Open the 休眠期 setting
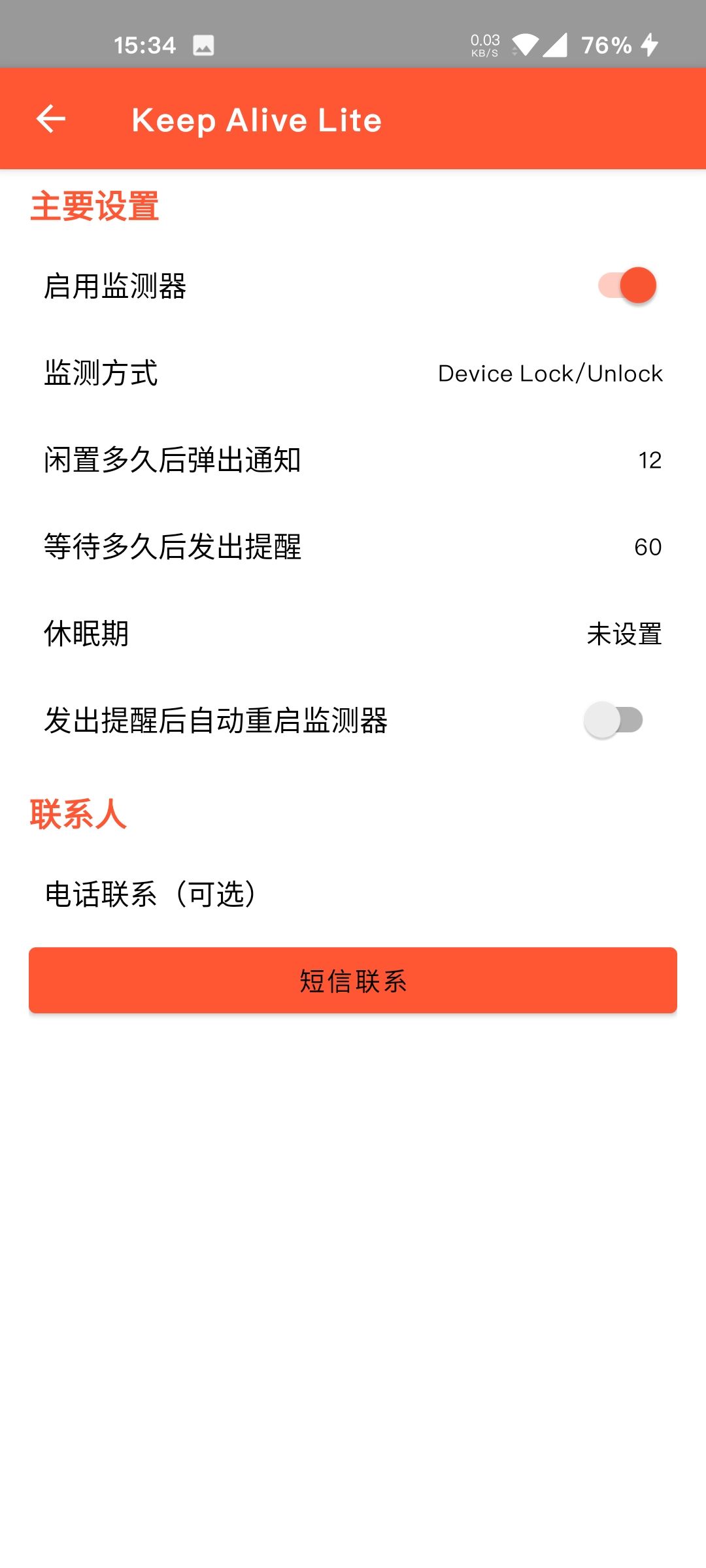 (353, 634)
